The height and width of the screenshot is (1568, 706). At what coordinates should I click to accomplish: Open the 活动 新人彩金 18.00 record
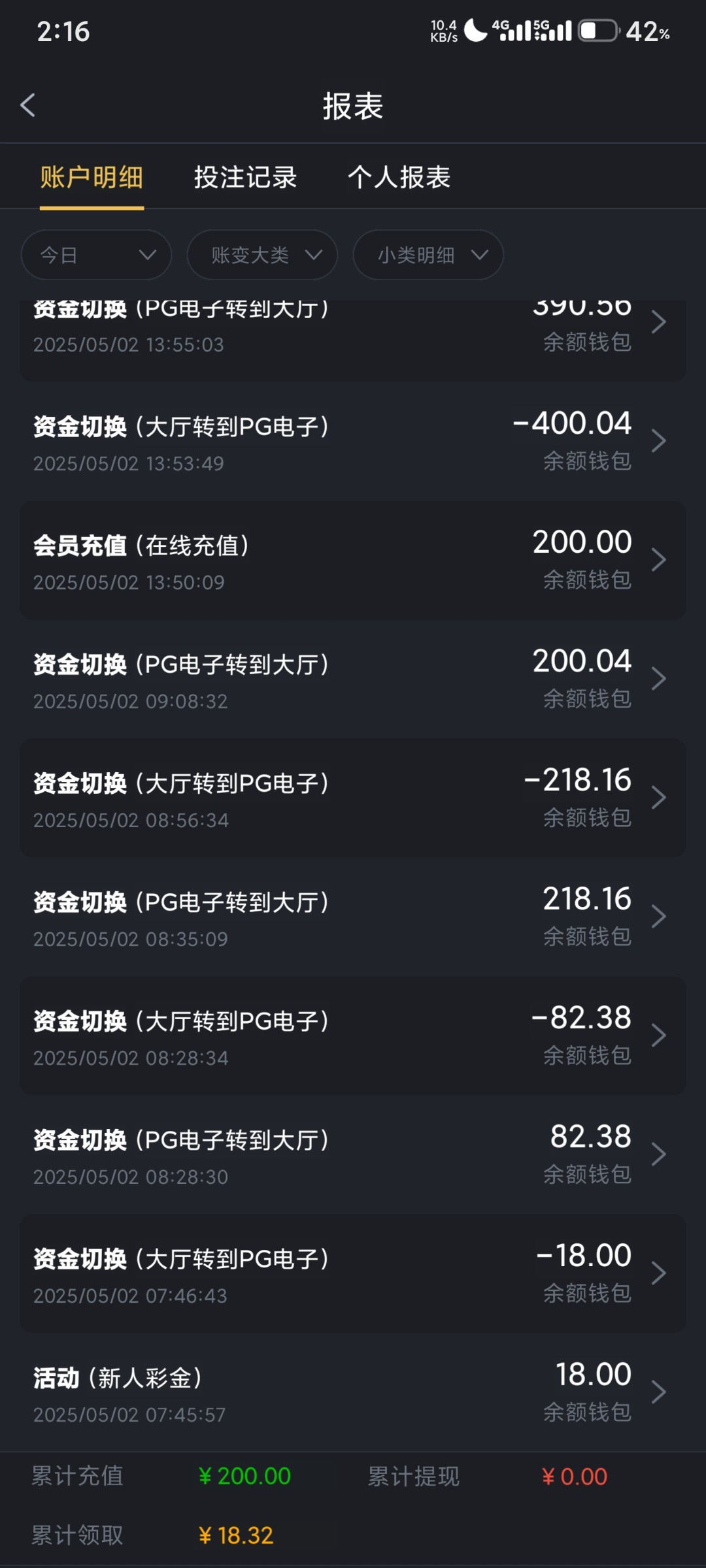pos(353,1392)
